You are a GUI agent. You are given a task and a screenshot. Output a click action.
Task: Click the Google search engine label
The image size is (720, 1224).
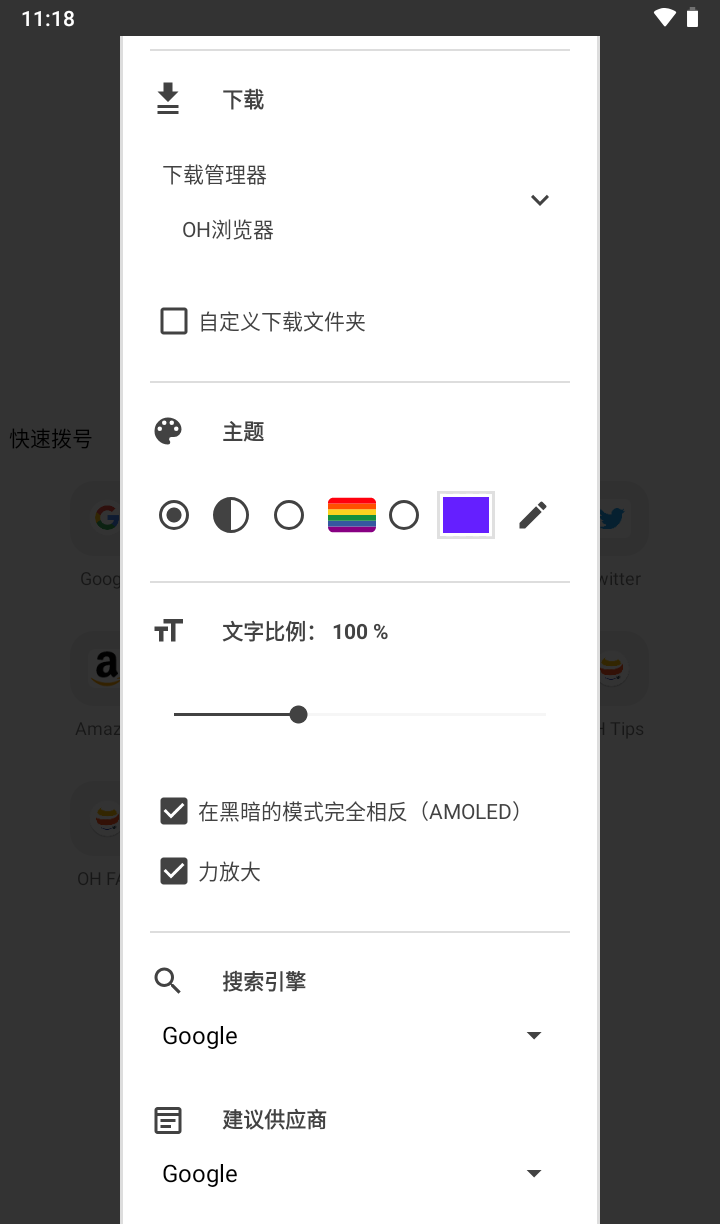point(199,1035)
